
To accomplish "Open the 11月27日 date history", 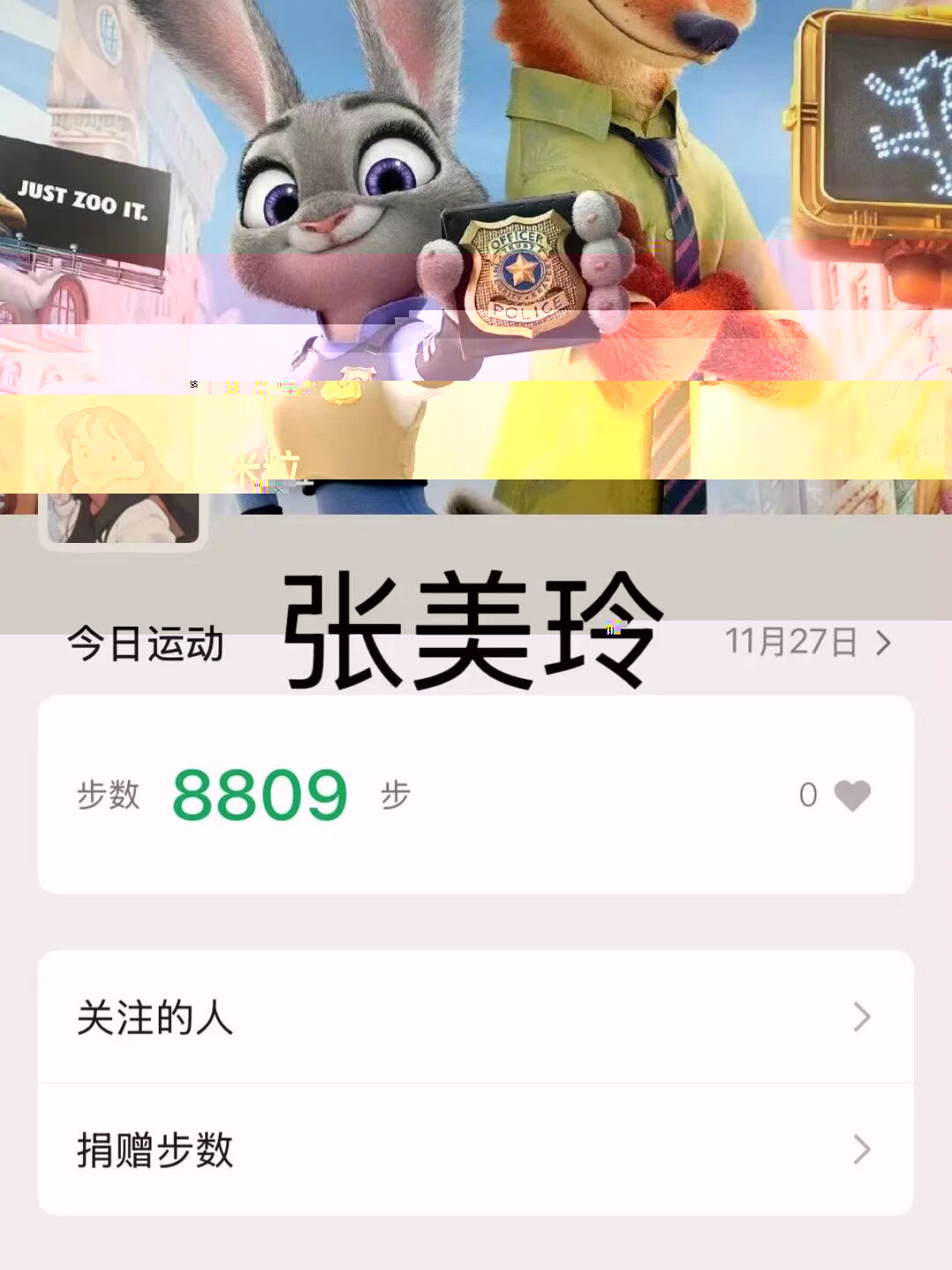I will click(807, 642).
